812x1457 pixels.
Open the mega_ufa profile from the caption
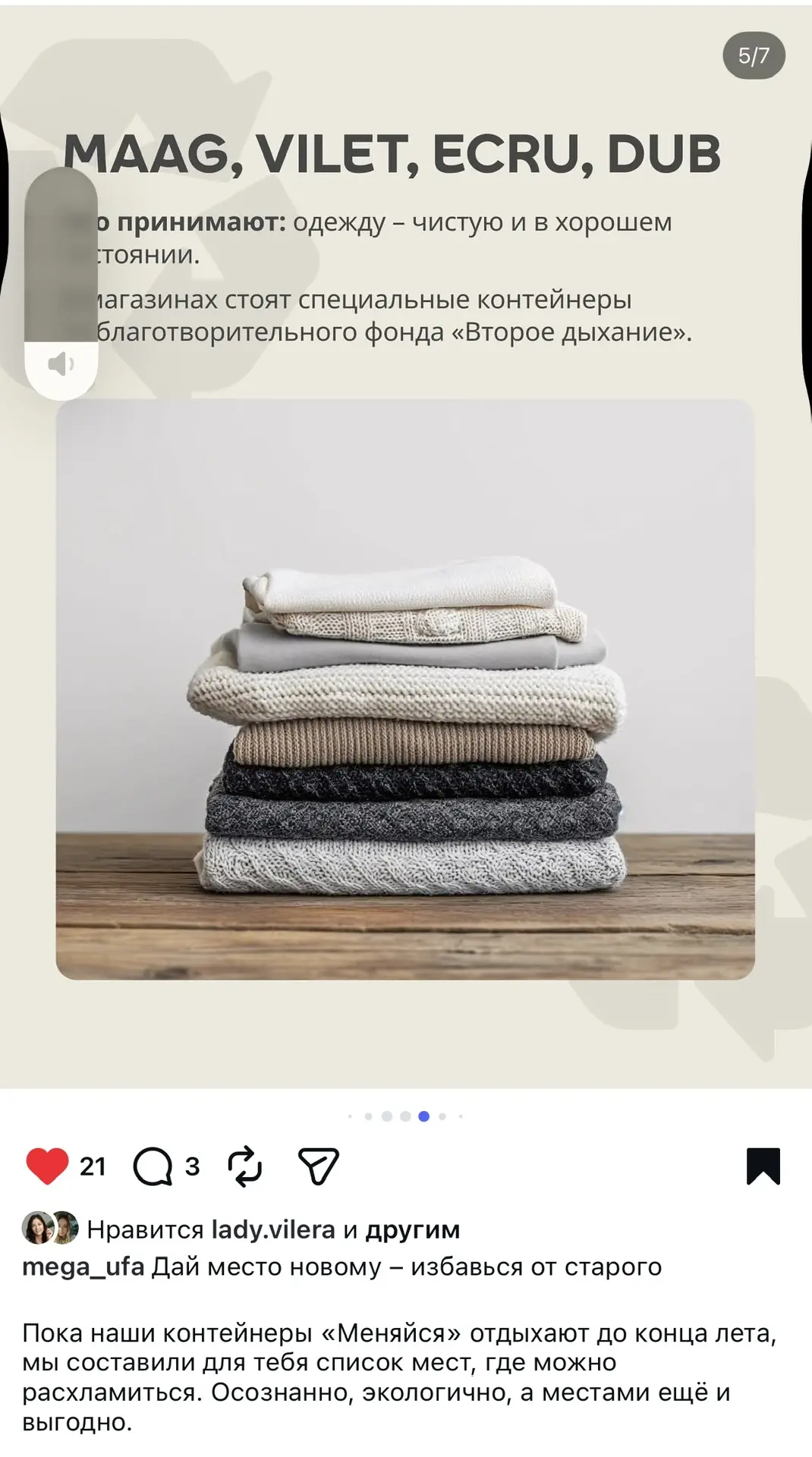coord(83,1267)
